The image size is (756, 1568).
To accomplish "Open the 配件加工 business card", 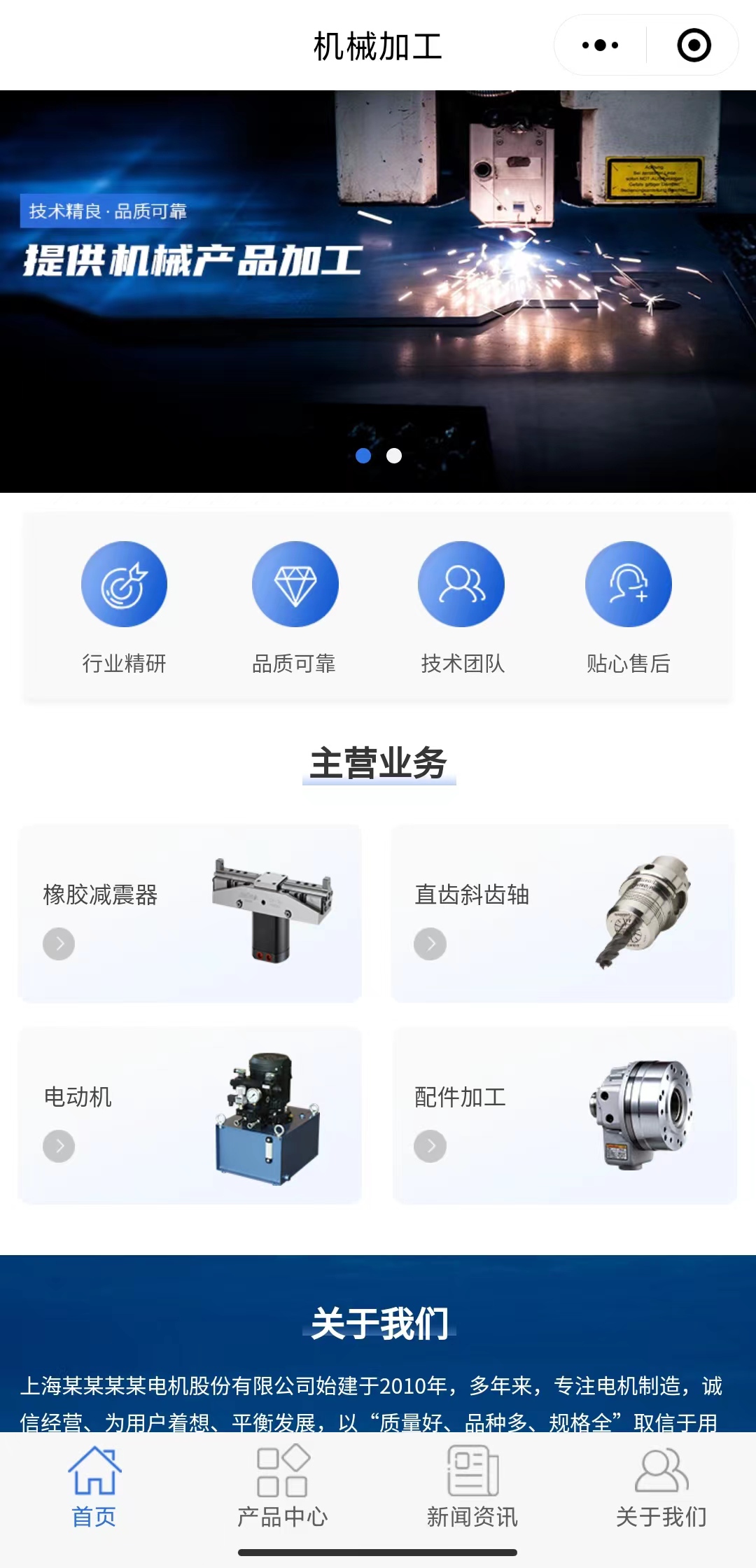I will 564,1116.
